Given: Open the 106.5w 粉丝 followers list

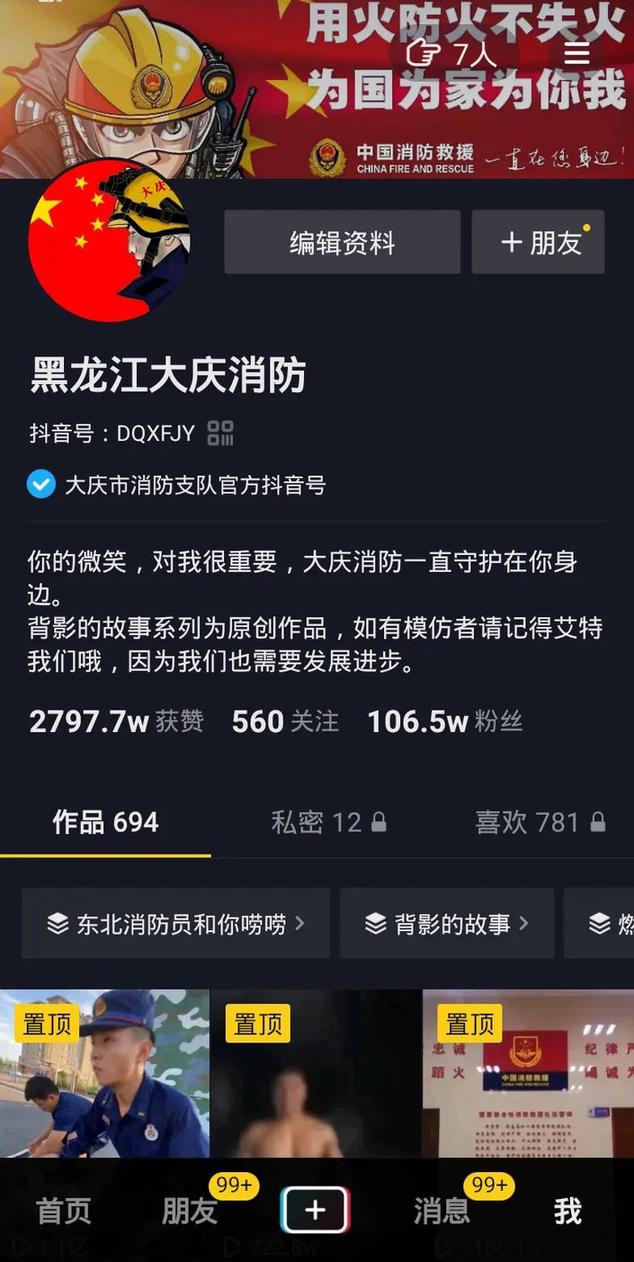Looking at the screenshot, I should [x=445, y=721].
